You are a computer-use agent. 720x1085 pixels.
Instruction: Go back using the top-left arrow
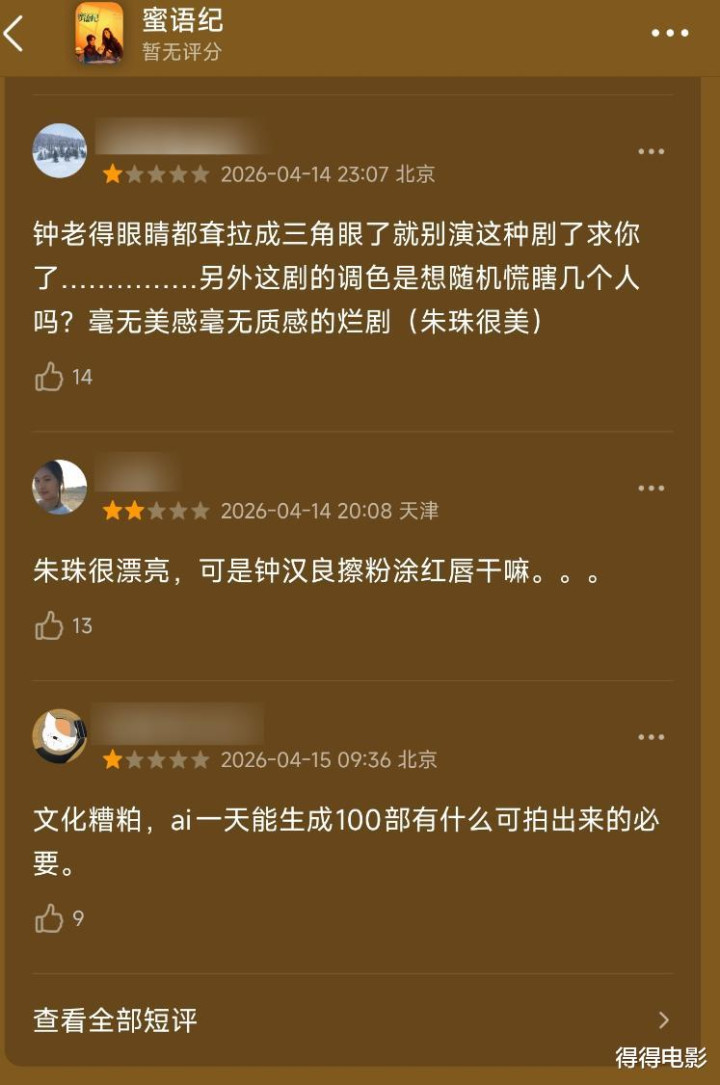(14, 34)
